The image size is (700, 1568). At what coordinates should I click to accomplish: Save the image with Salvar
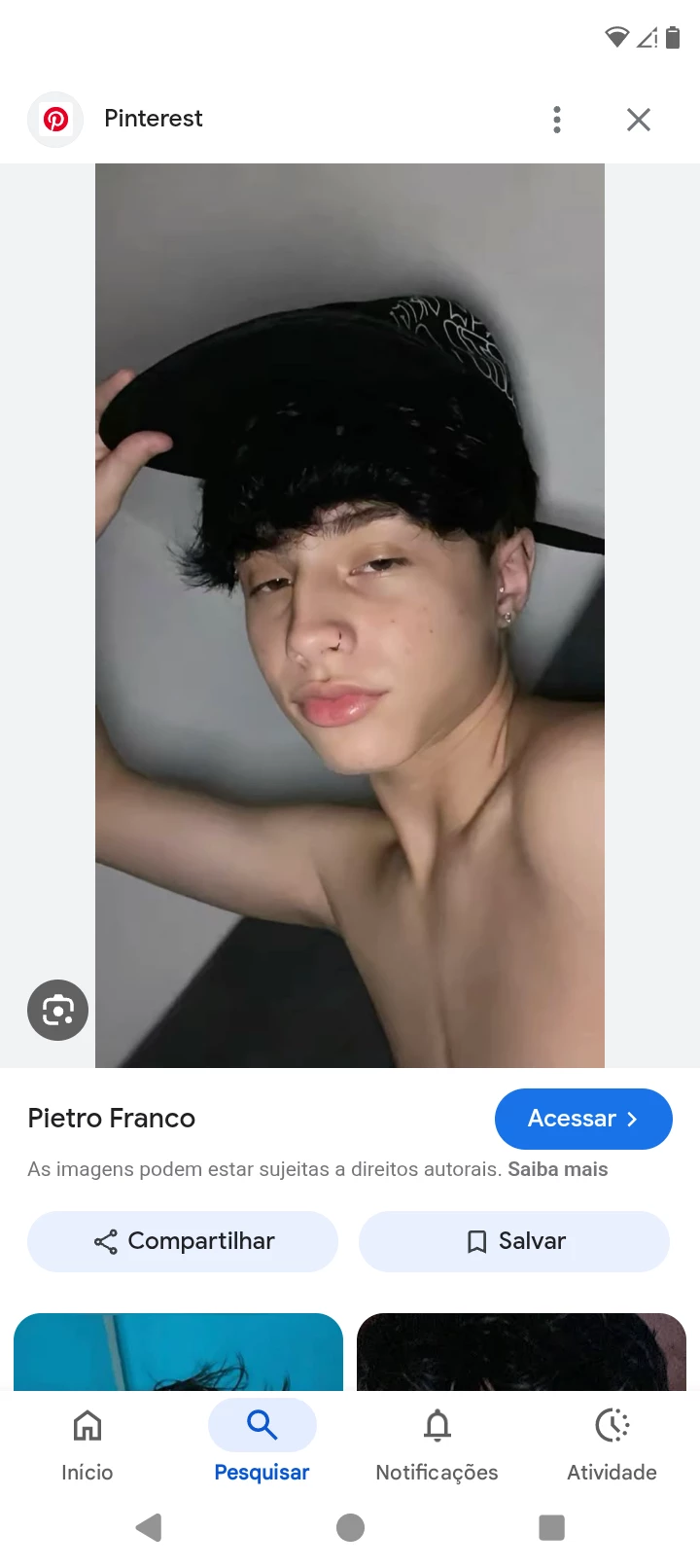point(514,1241)
